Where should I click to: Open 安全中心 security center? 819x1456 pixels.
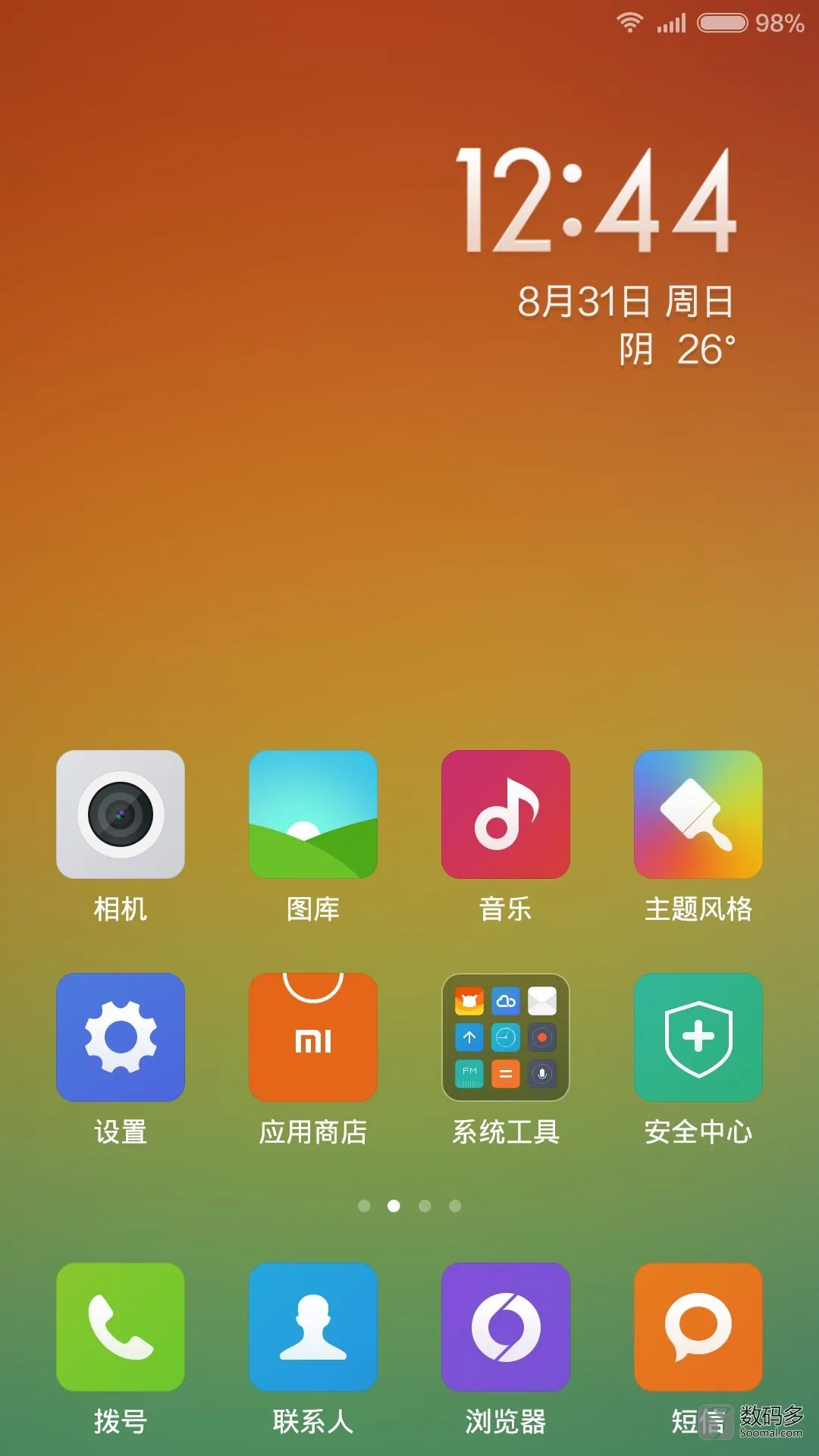[x=698, y=1037]
